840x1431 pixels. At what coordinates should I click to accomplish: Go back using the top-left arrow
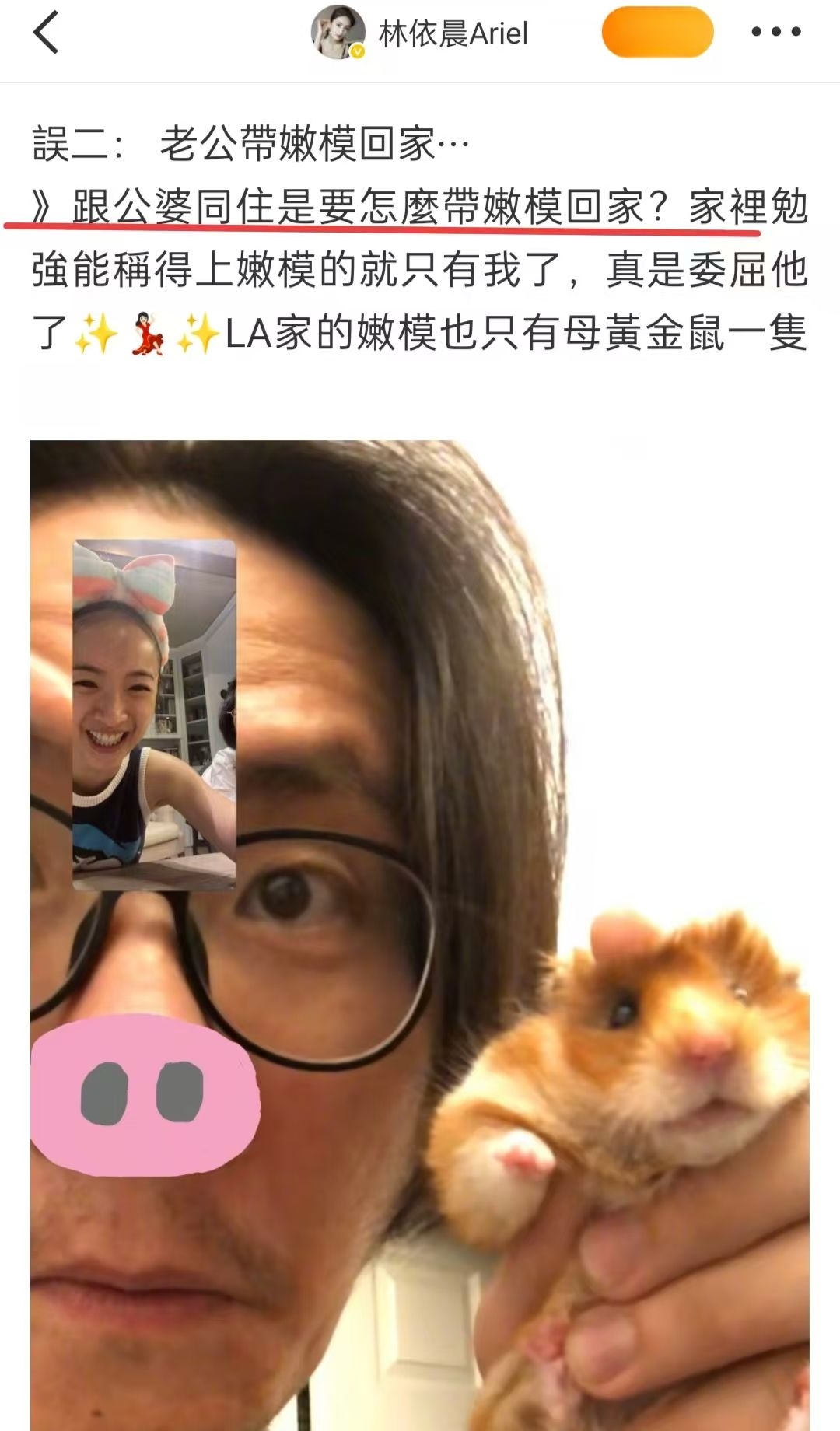[47, 34]
